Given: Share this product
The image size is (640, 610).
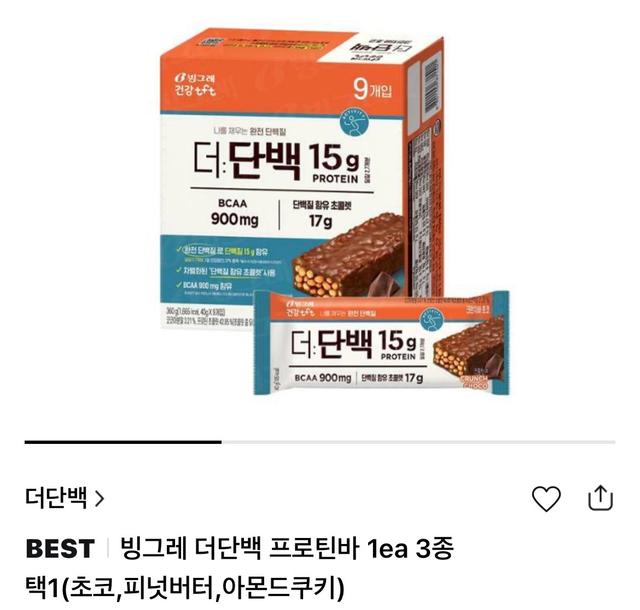Looking at the screenshot, I should point(599,497).
